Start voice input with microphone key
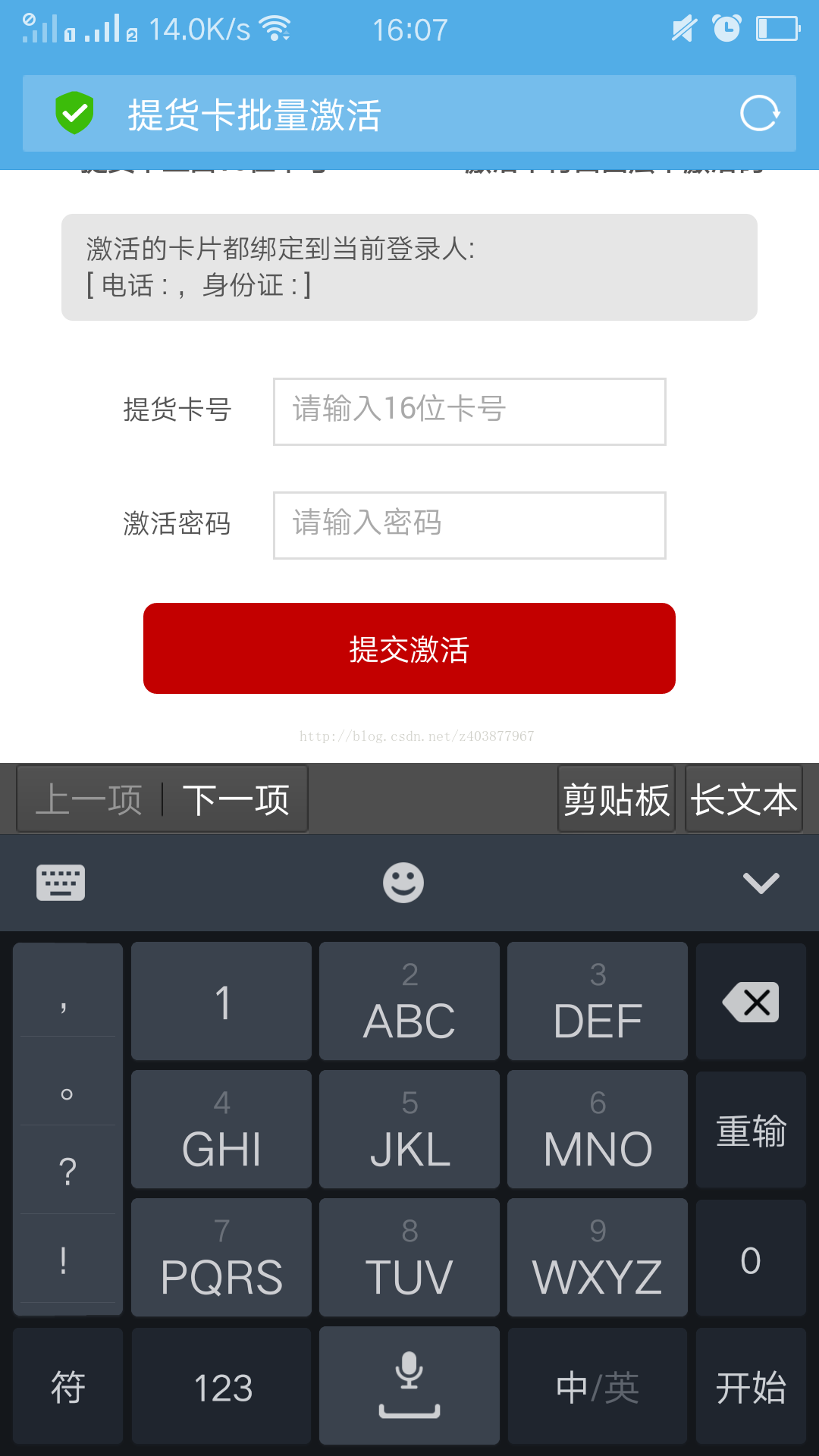Image resolution: width=819 pixels, height=1456 pixels. (x=409, y=1386)
